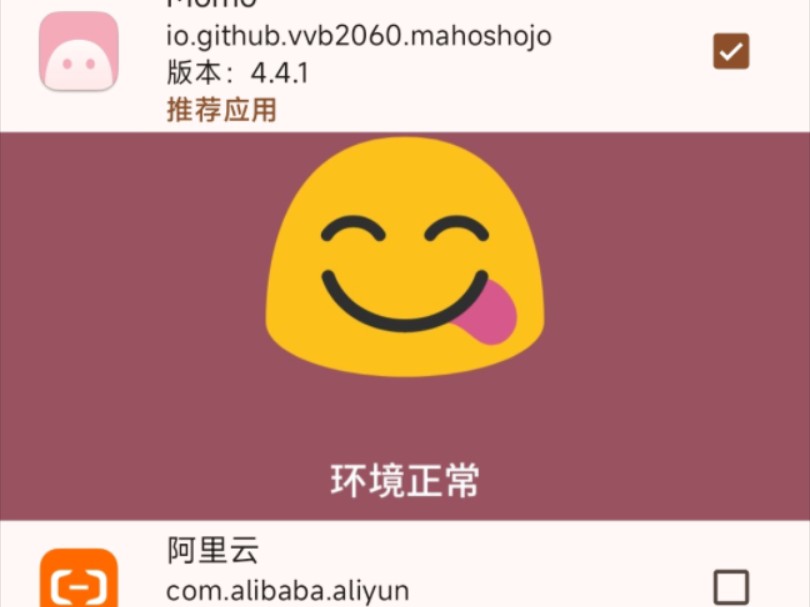810x607 pixels.
Task: Uncheck the Momo app checkbox
Action: (731, 51)
